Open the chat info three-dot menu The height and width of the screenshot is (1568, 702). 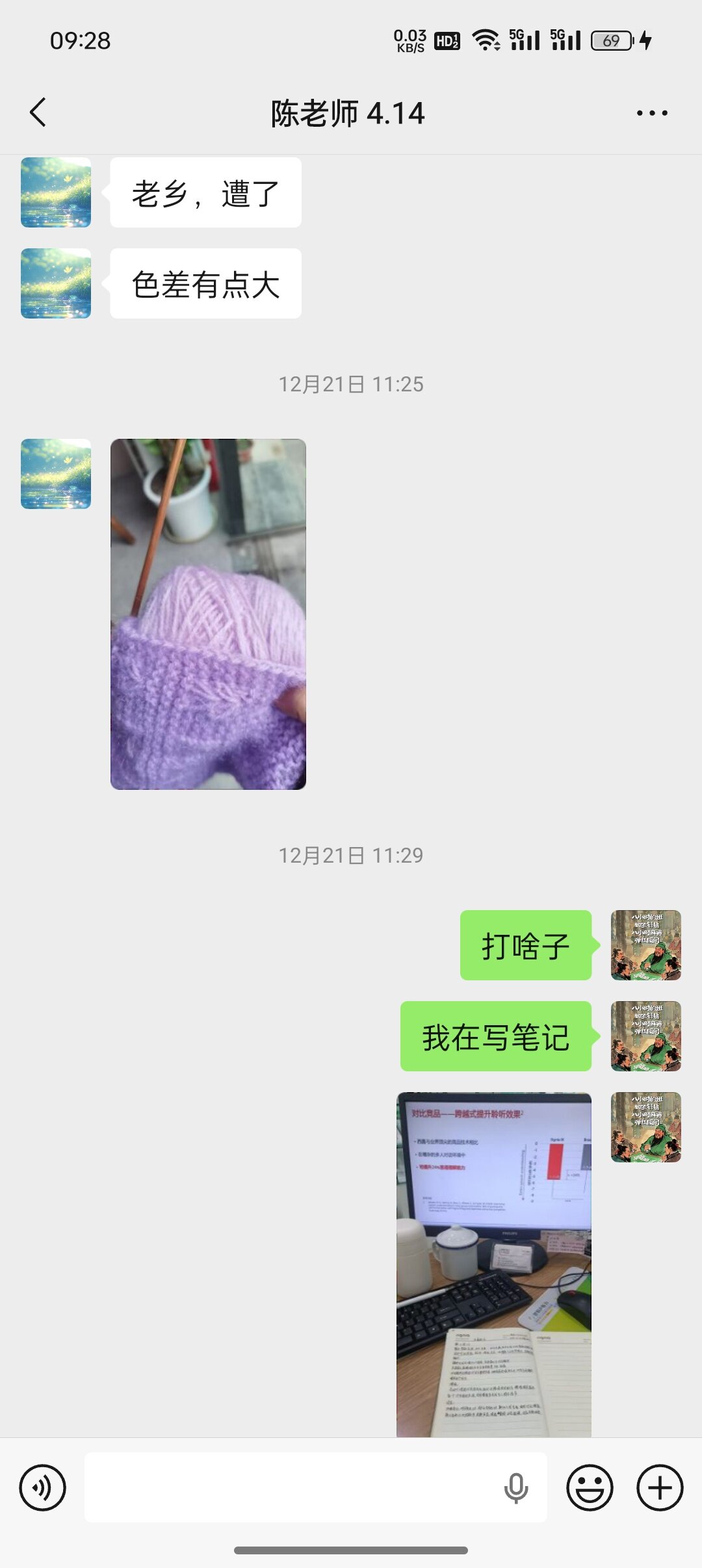click(x=651, y=113)
